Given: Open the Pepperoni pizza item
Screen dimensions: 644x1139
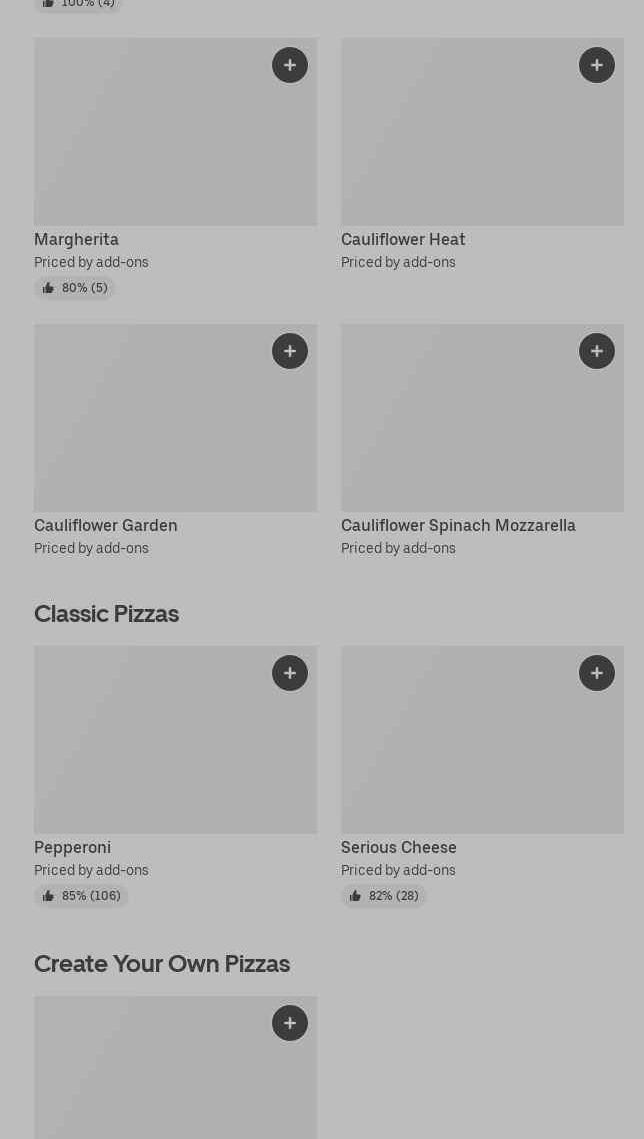Looking at the screenshot, I should (x=72, y=847).
